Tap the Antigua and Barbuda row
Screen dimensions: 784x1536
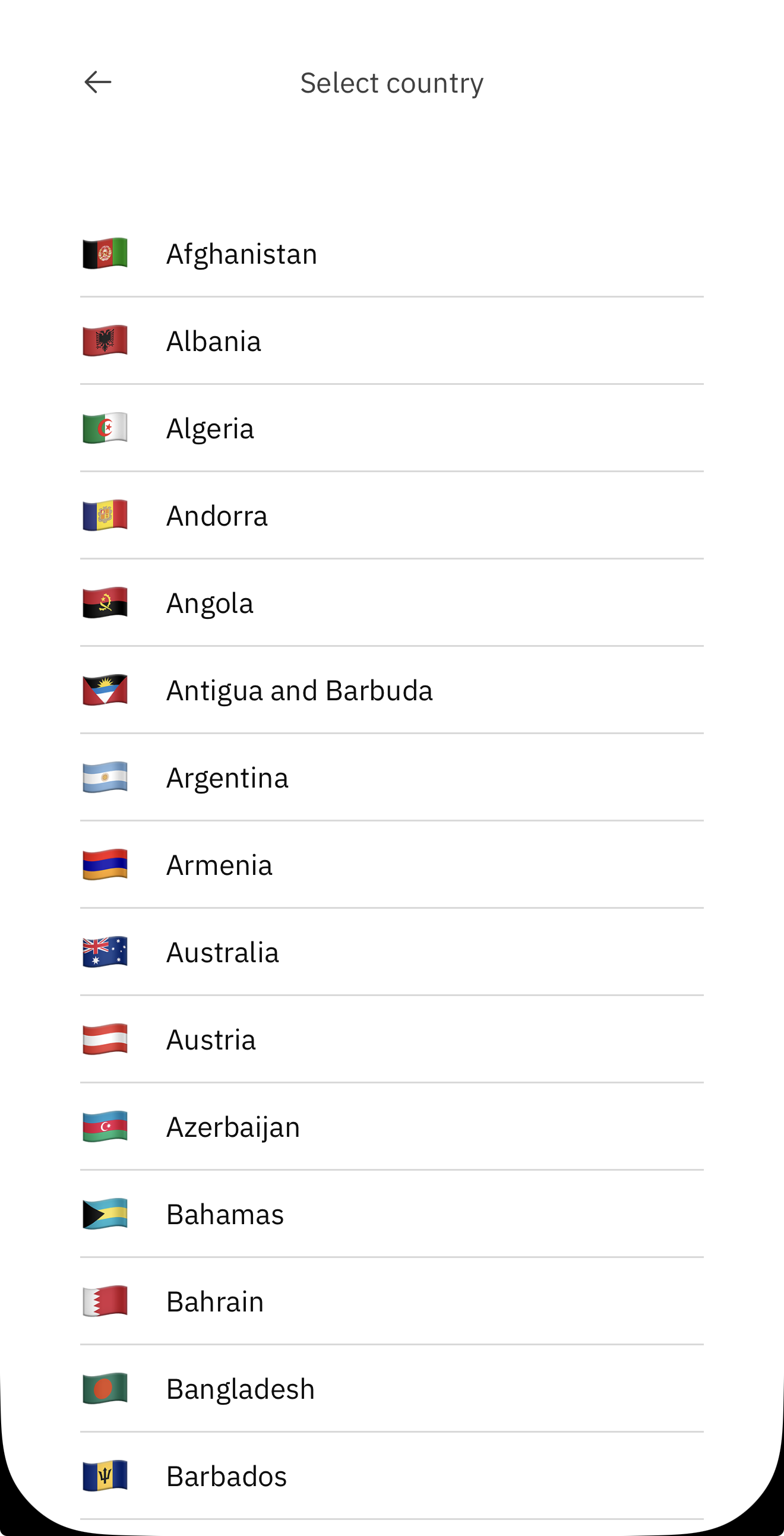click(x=299, y=690)
